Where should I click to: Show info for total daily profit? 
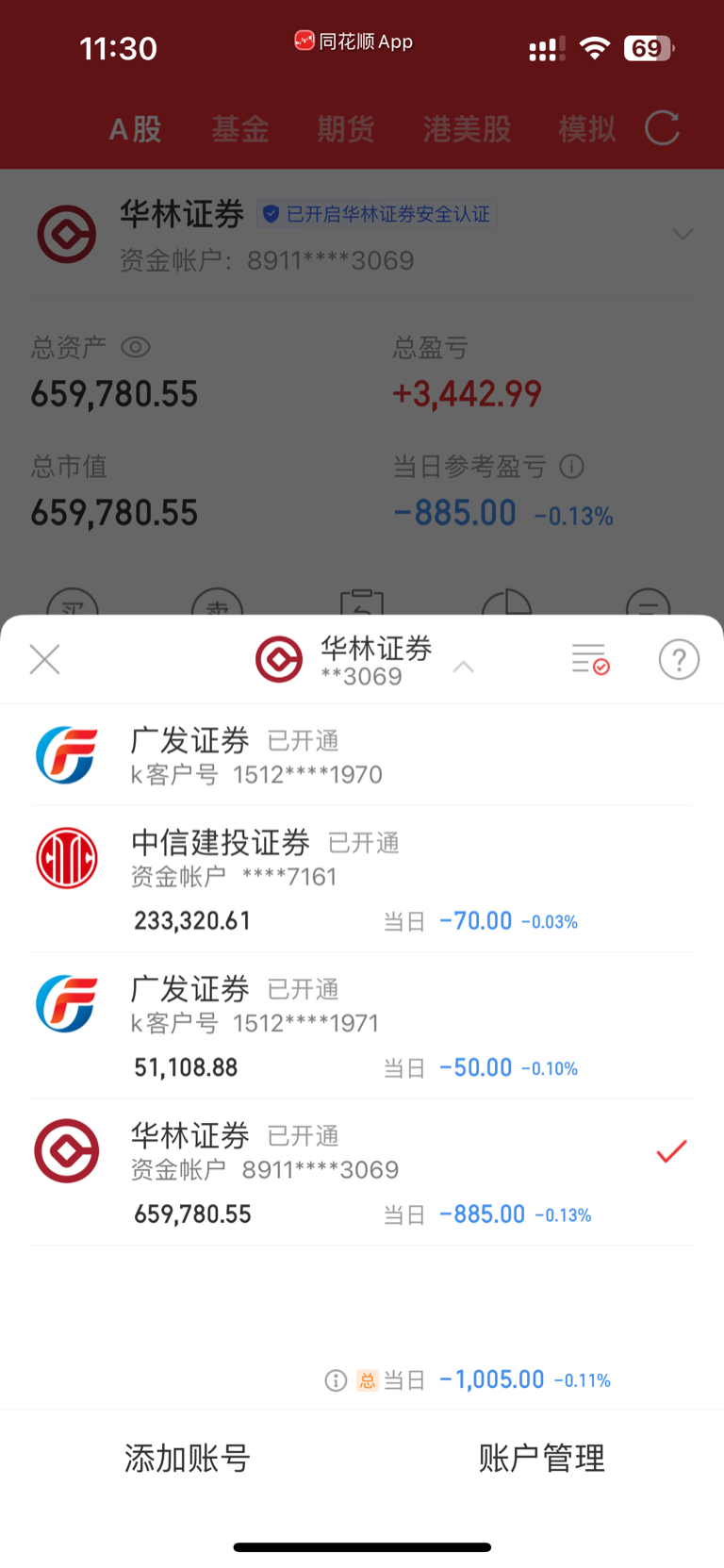coord(336,1380)
